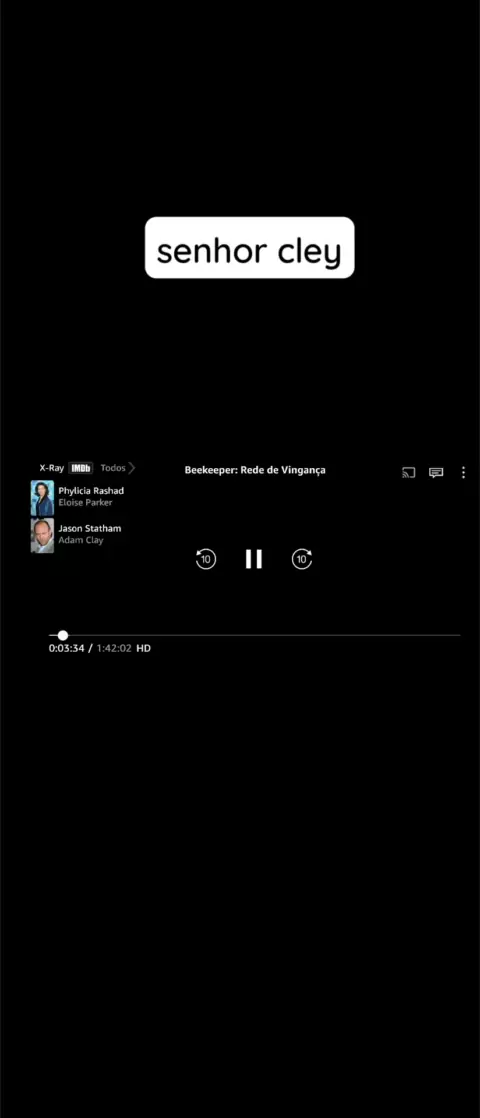The height and width of the screenshot is (1118, 480).
Task: Open the cast to device icon
Action: click(409, 472)
